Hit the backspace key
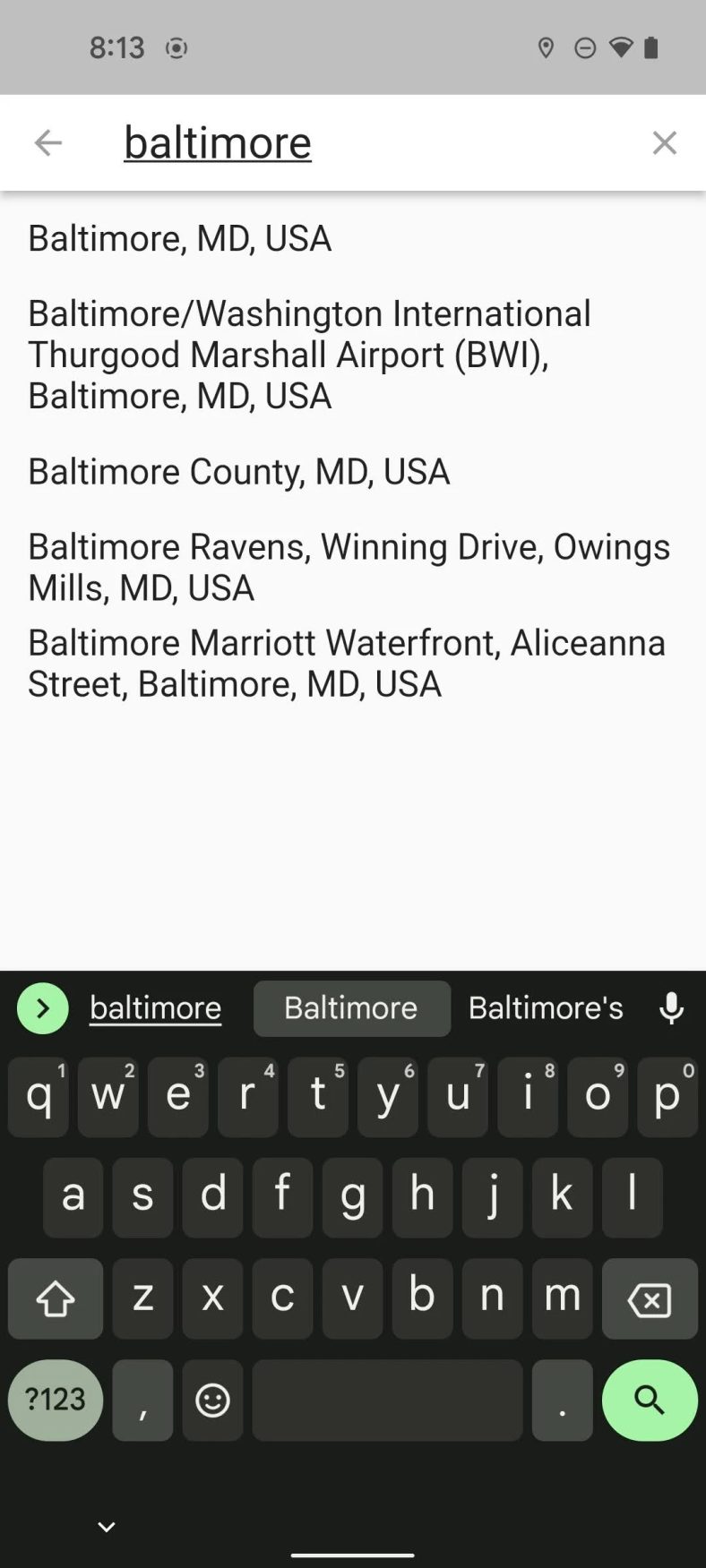Viewport: 706px width, 1568px height. coord(649,1298)
